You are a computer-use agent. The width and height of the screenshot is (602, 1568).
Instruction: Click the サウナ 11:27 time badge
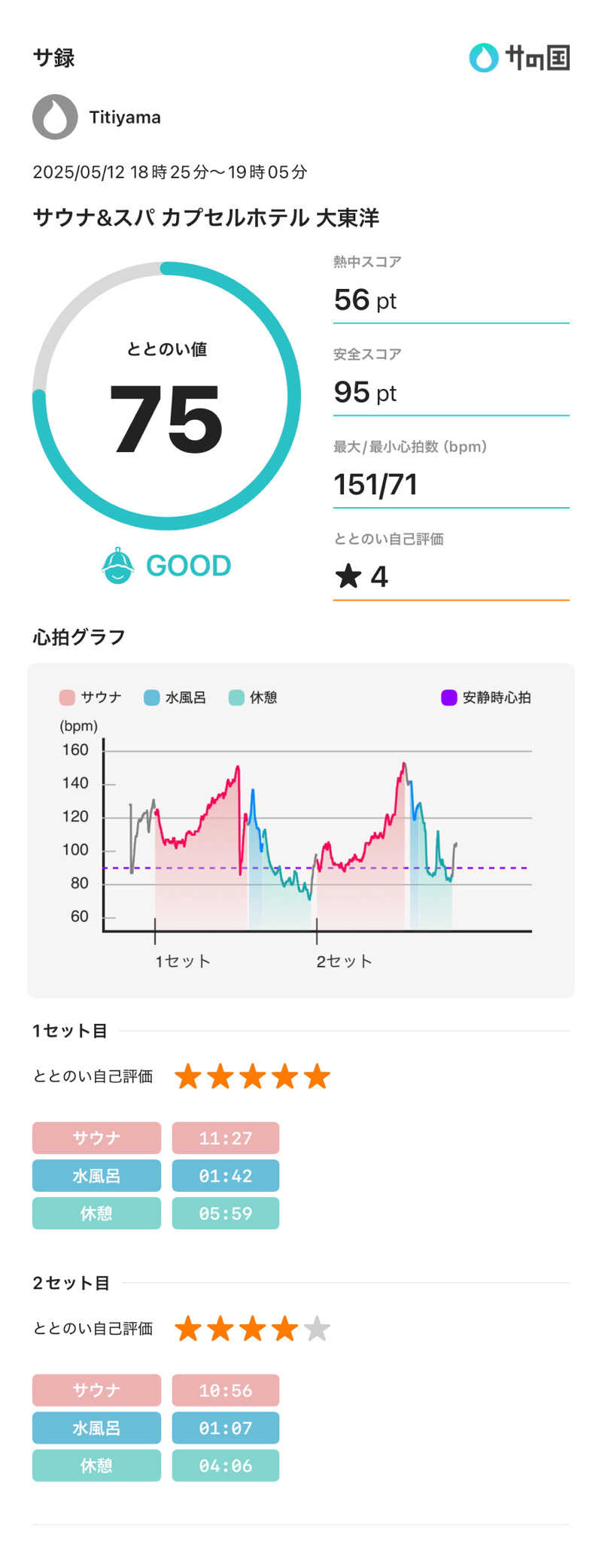226,1138
